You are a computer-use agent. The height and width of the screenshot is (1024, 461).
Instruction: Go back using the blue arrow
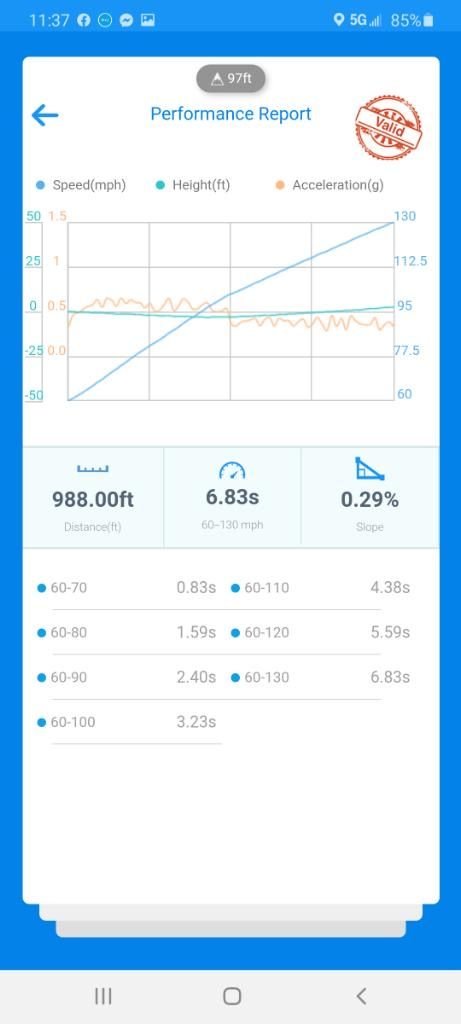tap(45, 116)
